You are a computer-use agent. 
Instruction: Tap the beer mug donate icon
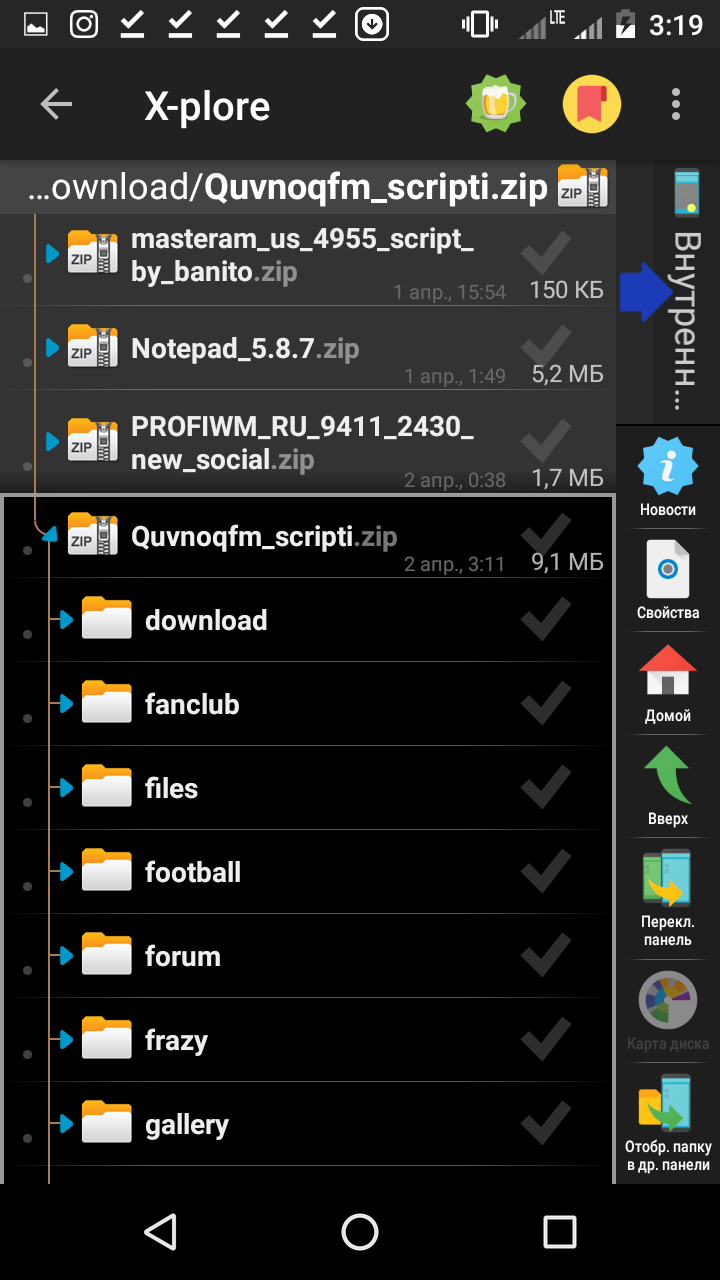pyautogui.click(x=496, y=104)
